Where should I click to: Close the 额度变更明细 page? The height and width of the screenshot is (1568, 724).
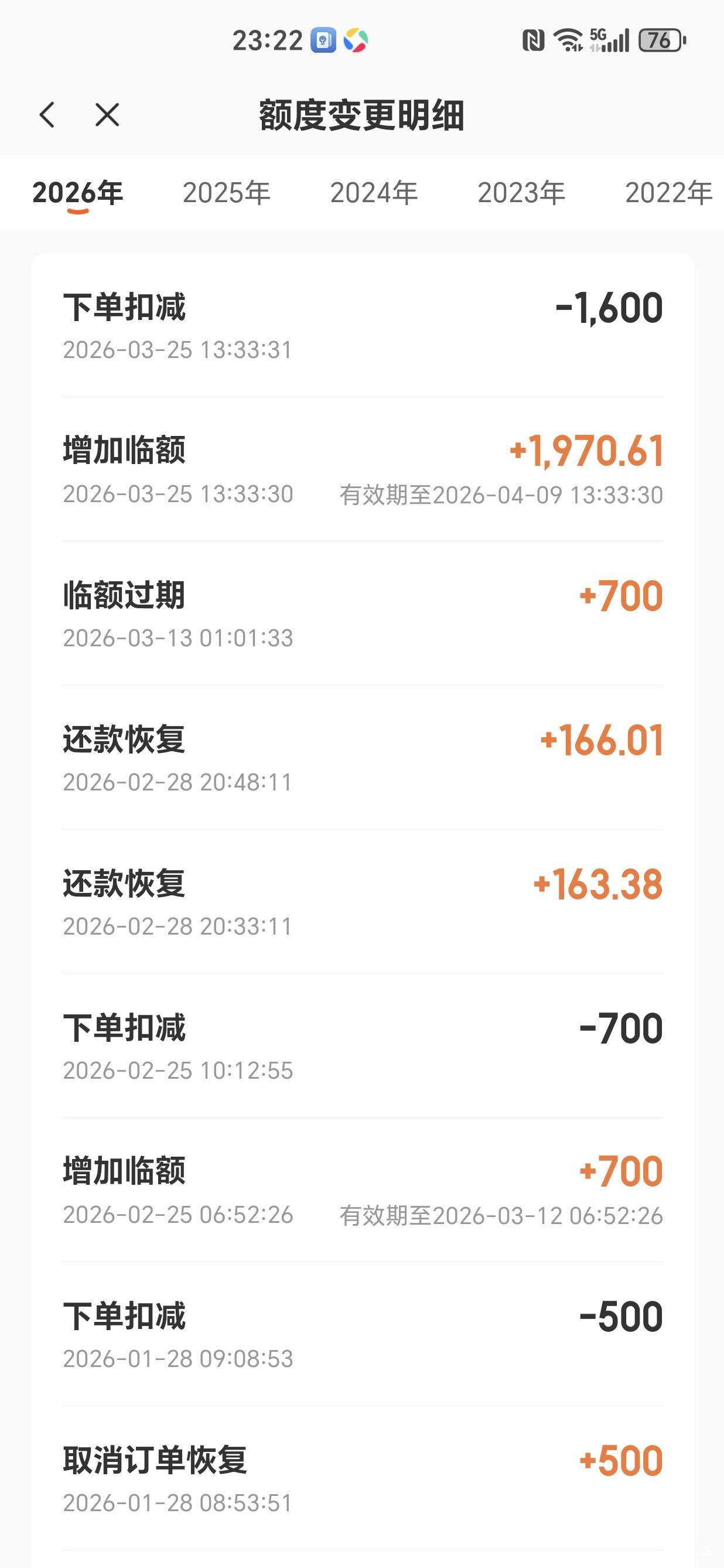[x=107, y=114]
